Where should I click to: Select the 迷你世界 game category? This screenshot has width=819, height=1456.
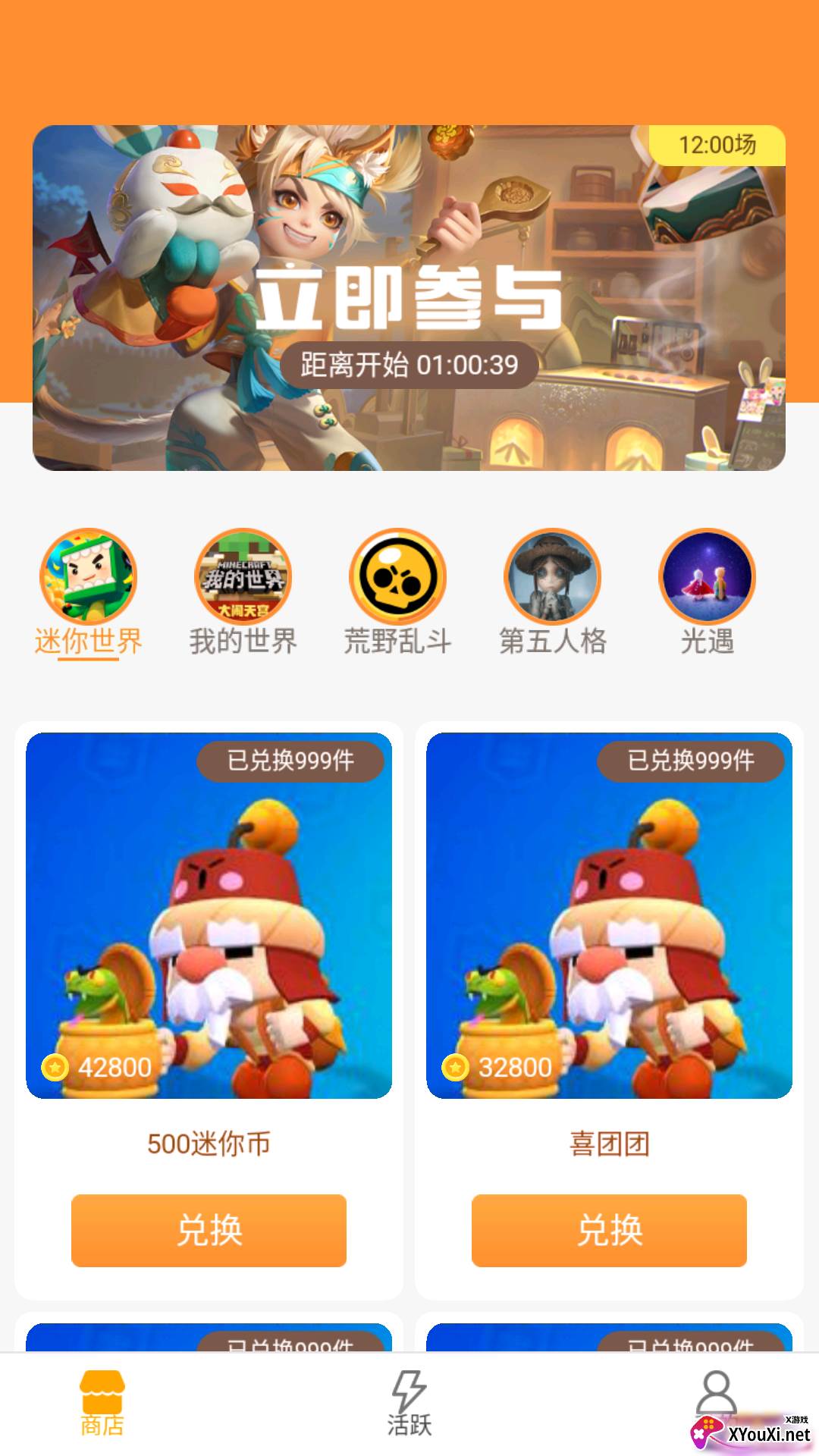(x=88, y=592)
